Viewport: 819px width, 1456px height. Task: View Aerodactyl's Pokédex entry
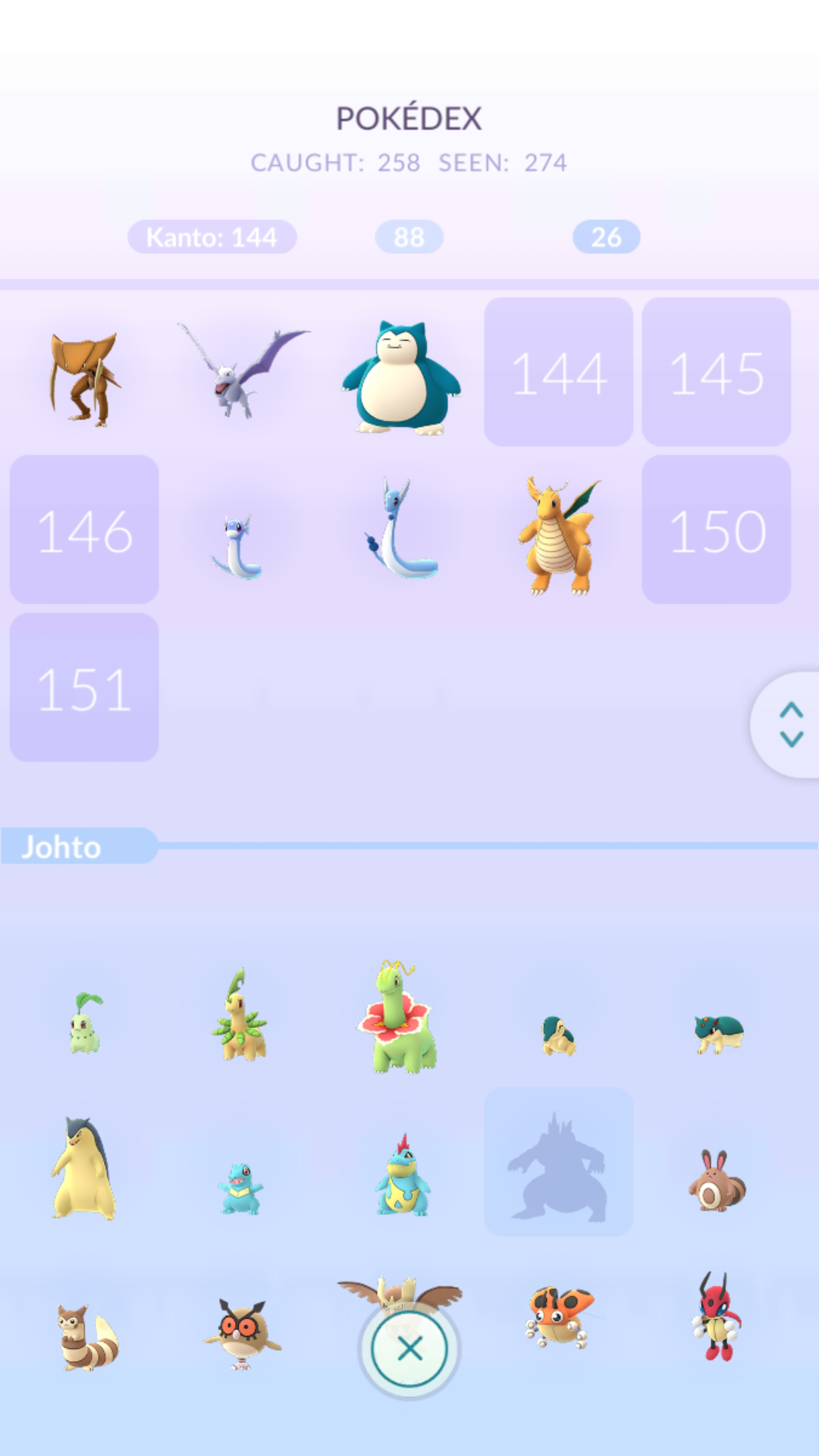pos(242,372)
